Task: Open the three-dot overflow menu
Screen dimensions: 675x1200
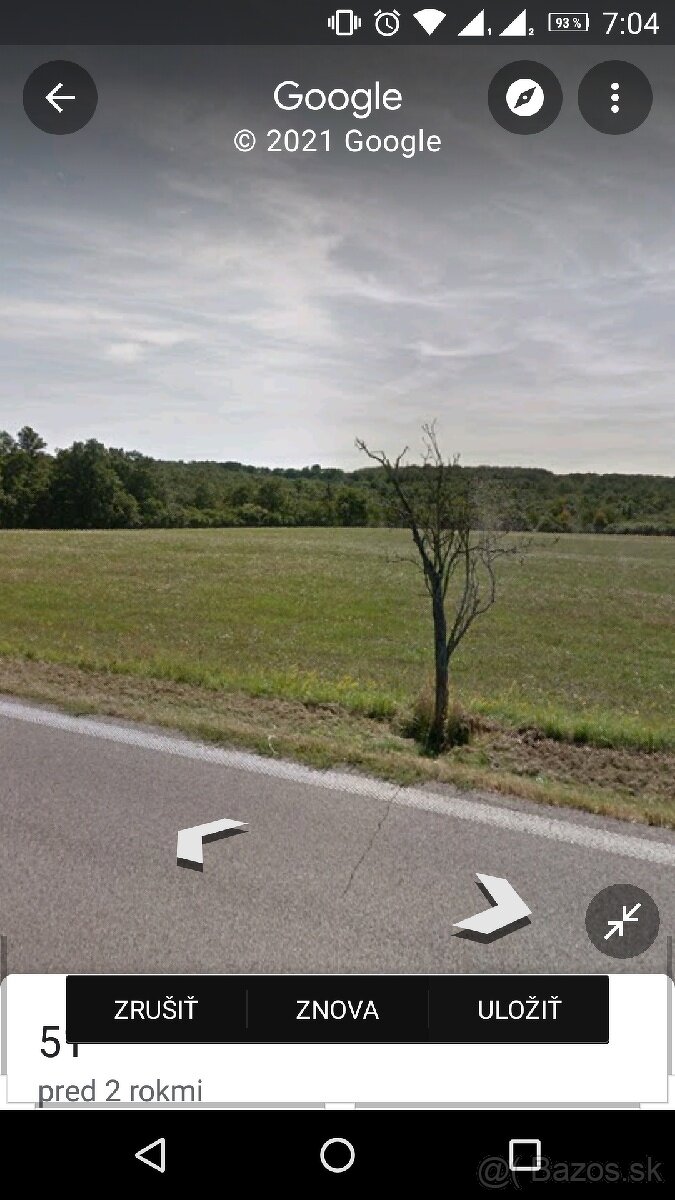Action: 615,97
